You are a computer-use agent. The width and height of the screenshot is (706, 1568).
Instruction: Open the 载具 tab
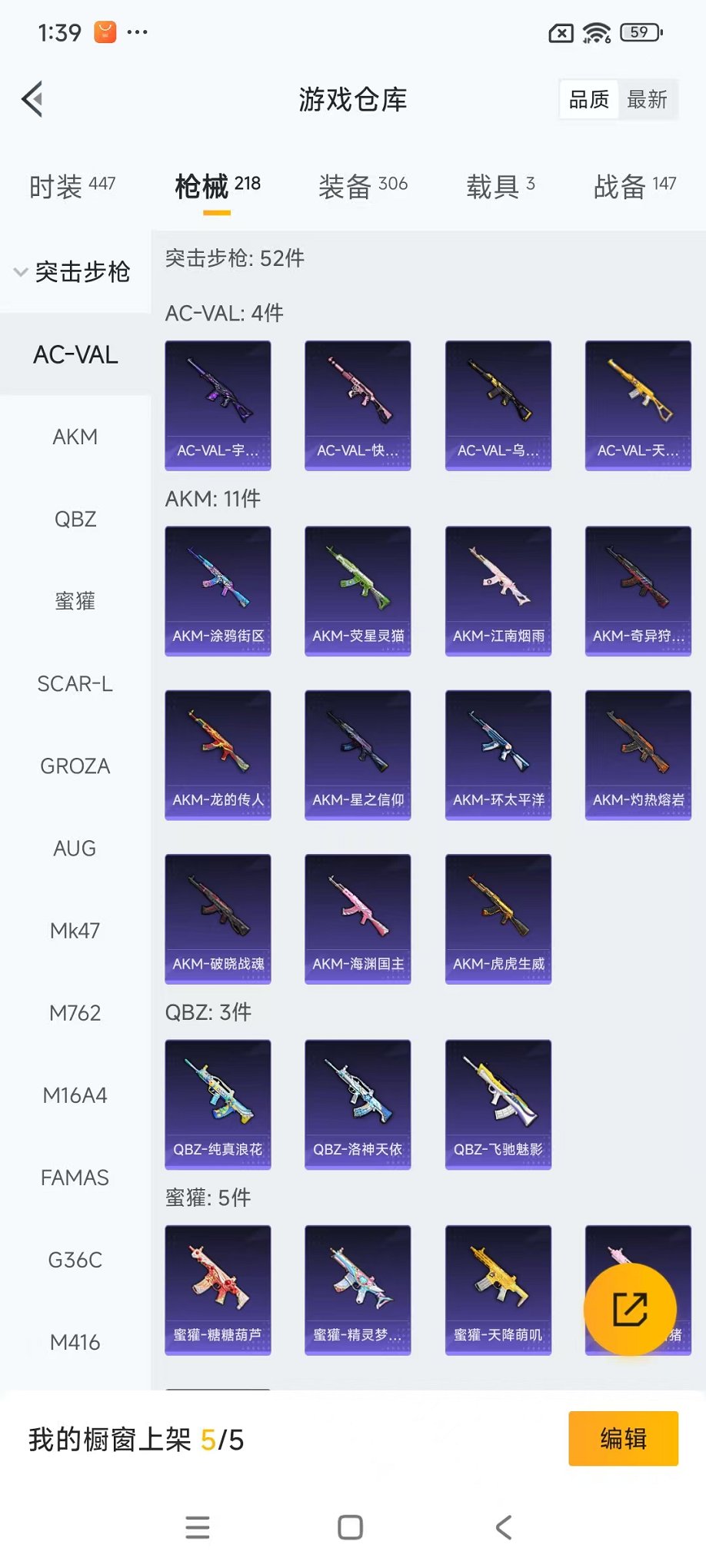pyautogui.click(x=500, y=186)
